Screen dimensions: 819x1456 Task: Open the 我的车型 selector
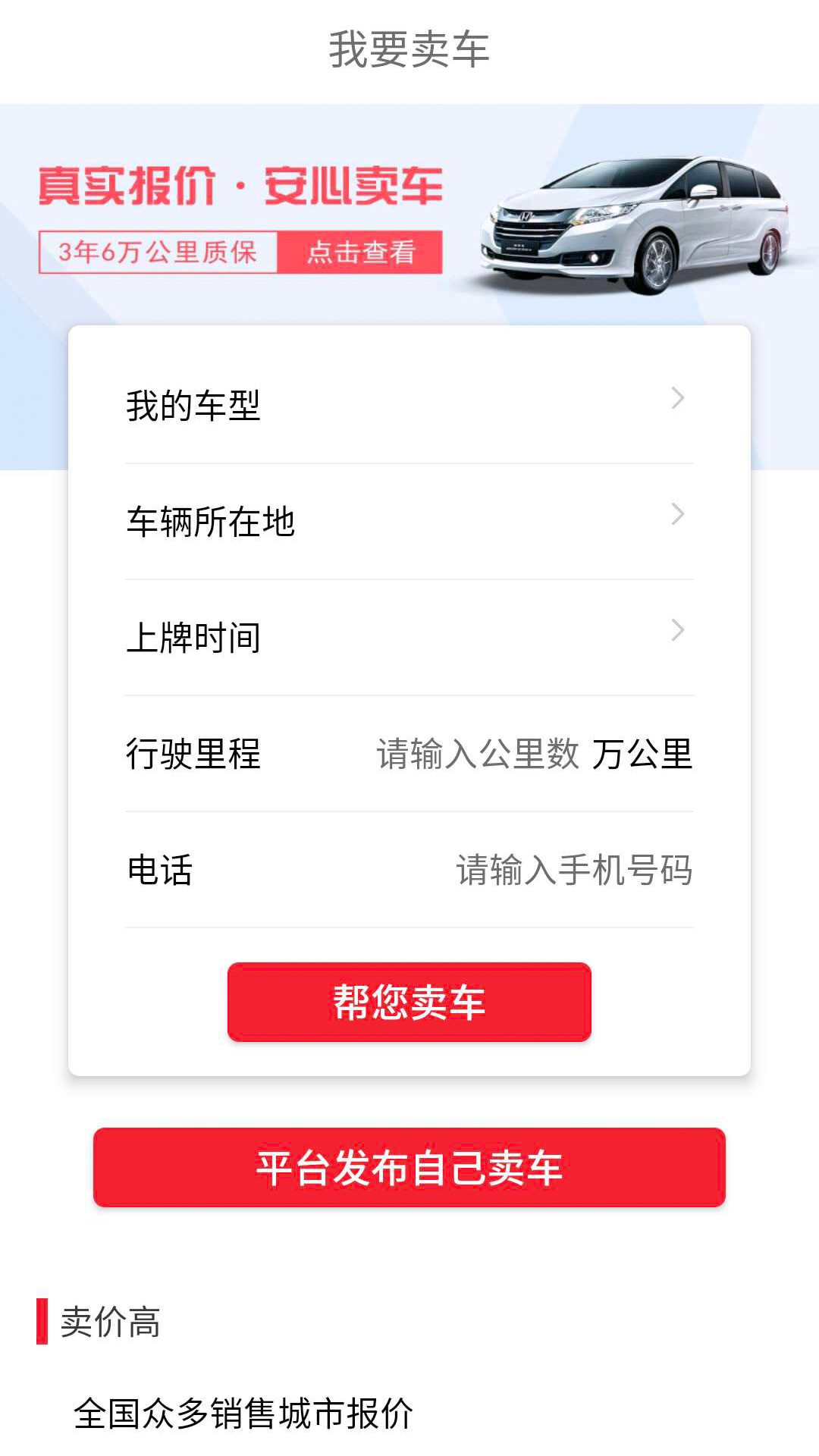pyautogui.click(x=409, y=405)
